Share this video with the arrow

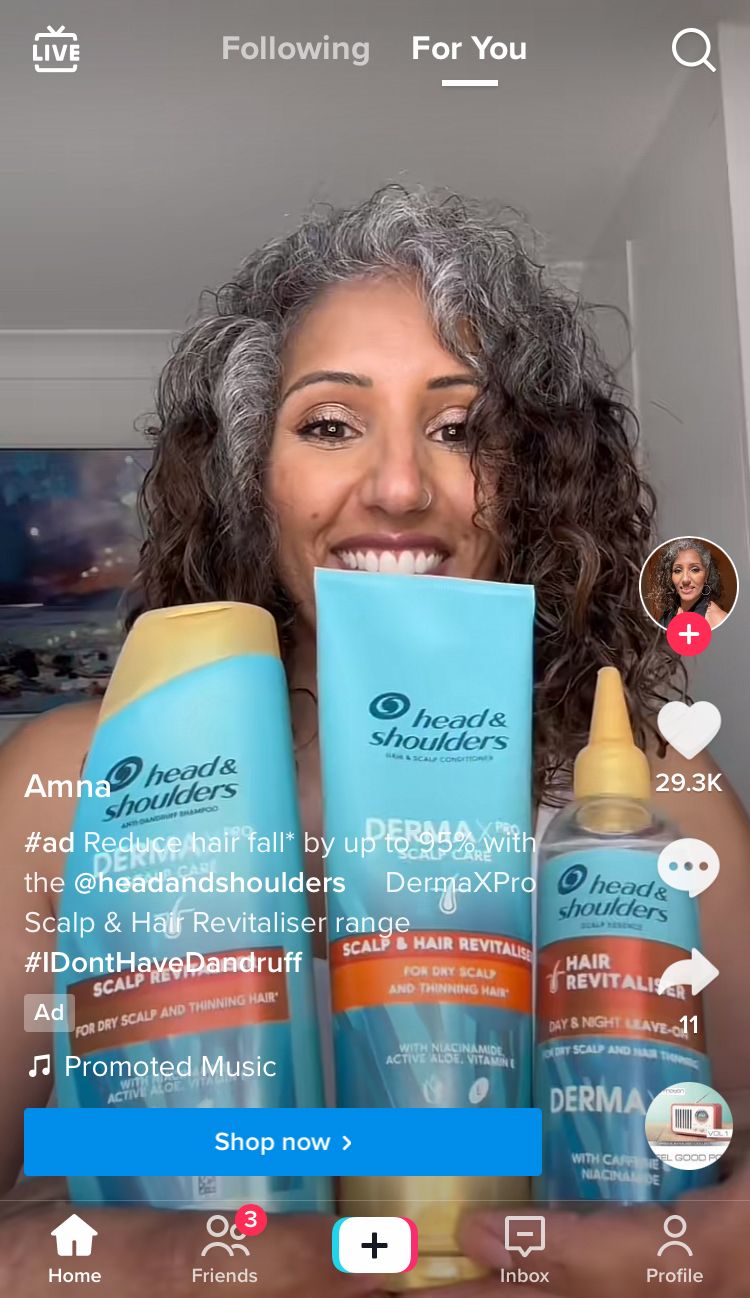(688, 974)
